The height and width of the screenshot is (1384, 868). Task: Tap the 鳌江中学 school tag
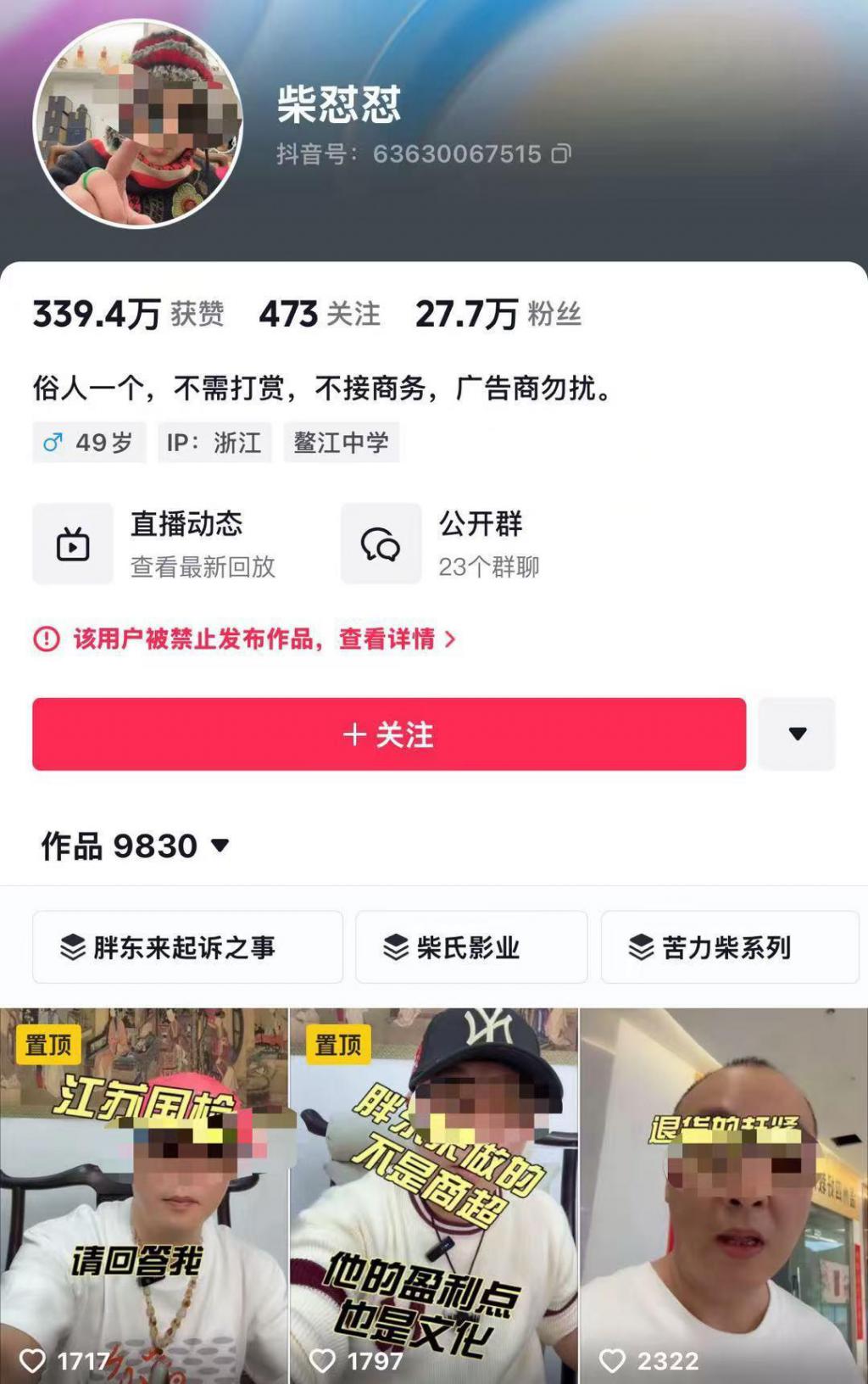point(342,443)
